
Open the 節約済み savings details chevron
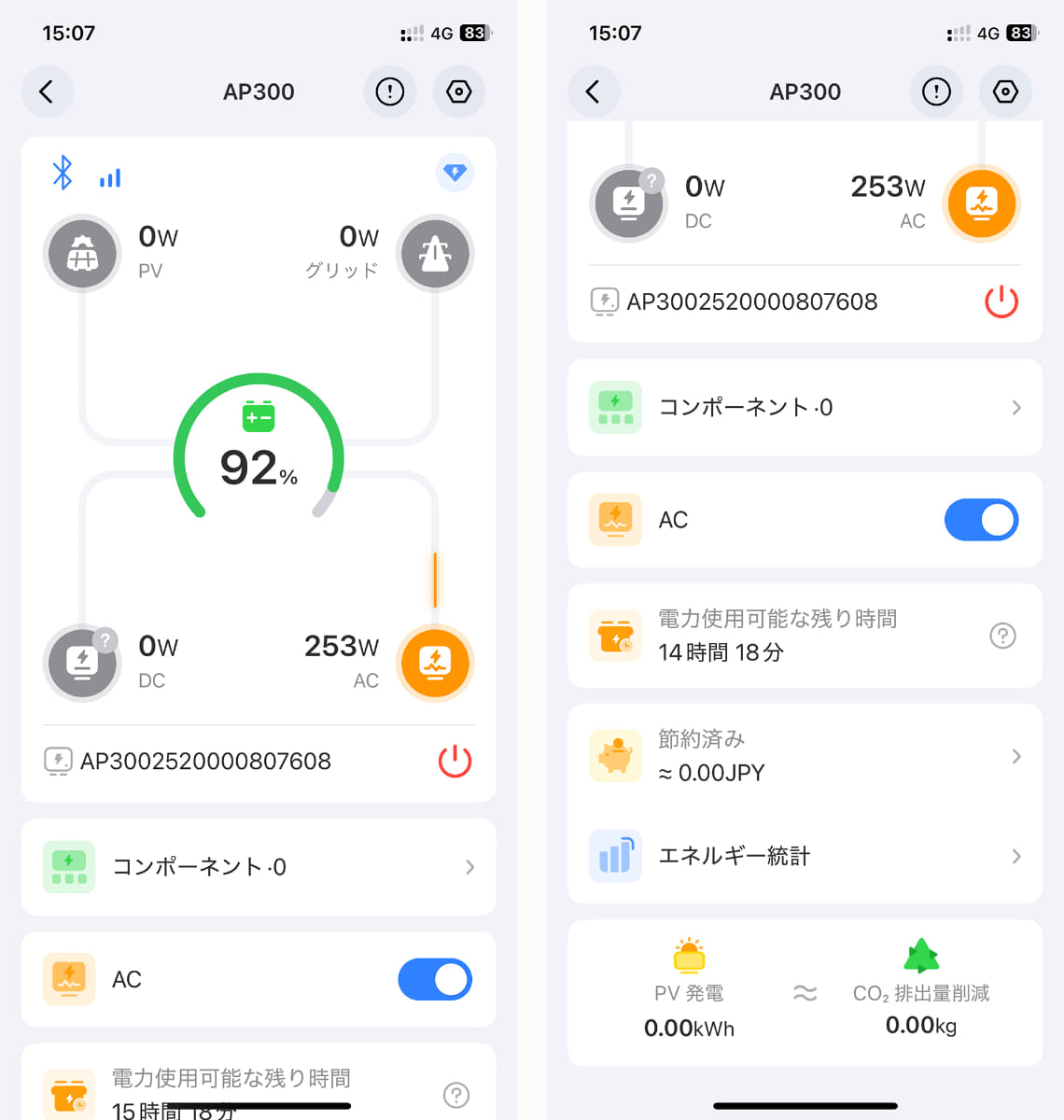point(1016,756)
